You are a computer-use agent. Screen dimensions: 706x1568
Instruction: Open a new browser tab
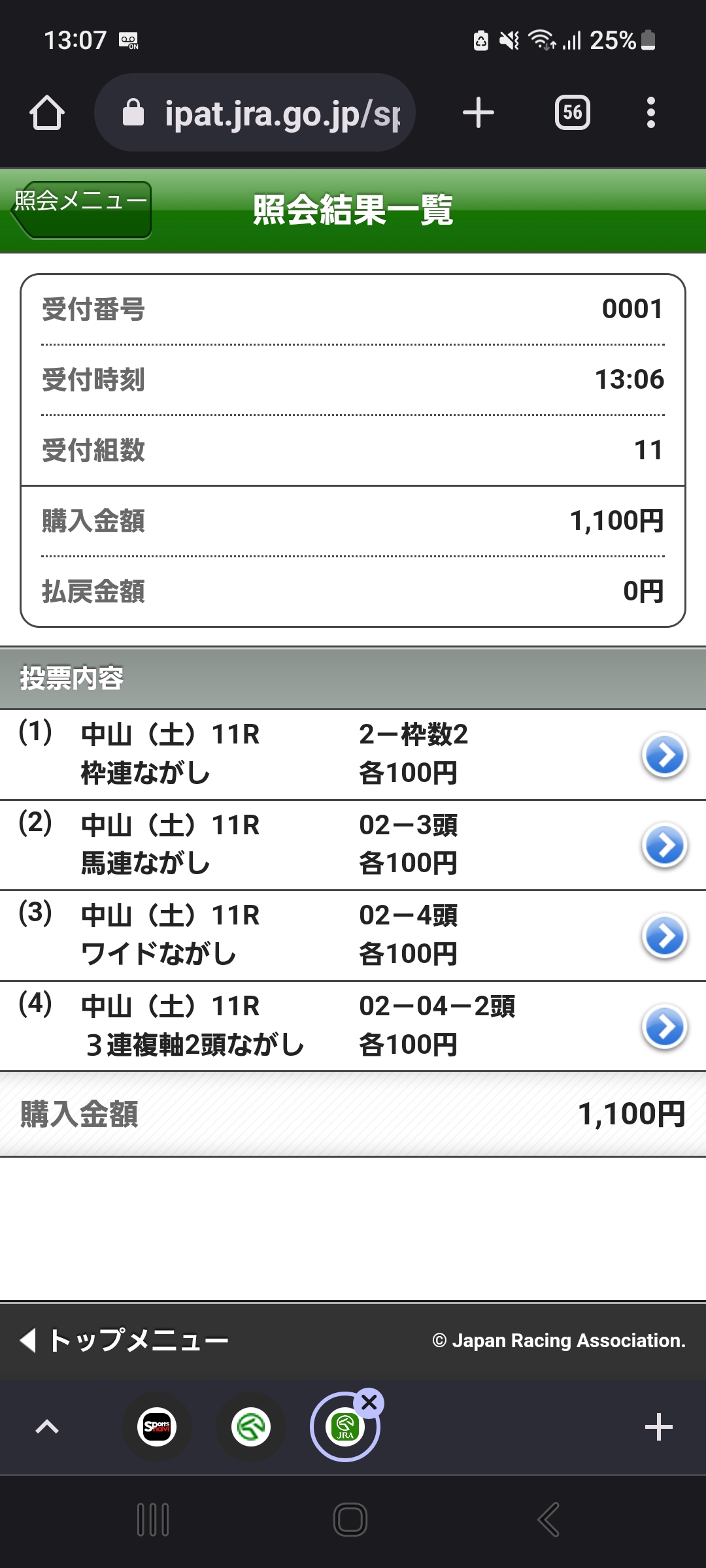479,113
